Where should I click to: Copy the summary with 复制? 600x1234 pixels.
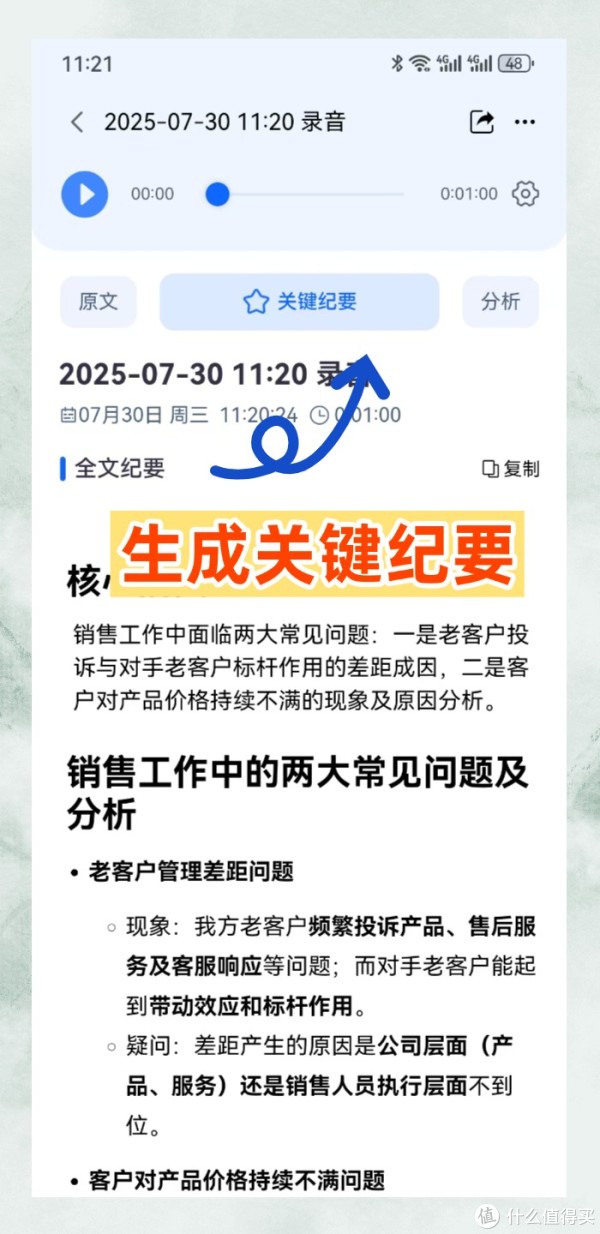(x=510, y=469)
